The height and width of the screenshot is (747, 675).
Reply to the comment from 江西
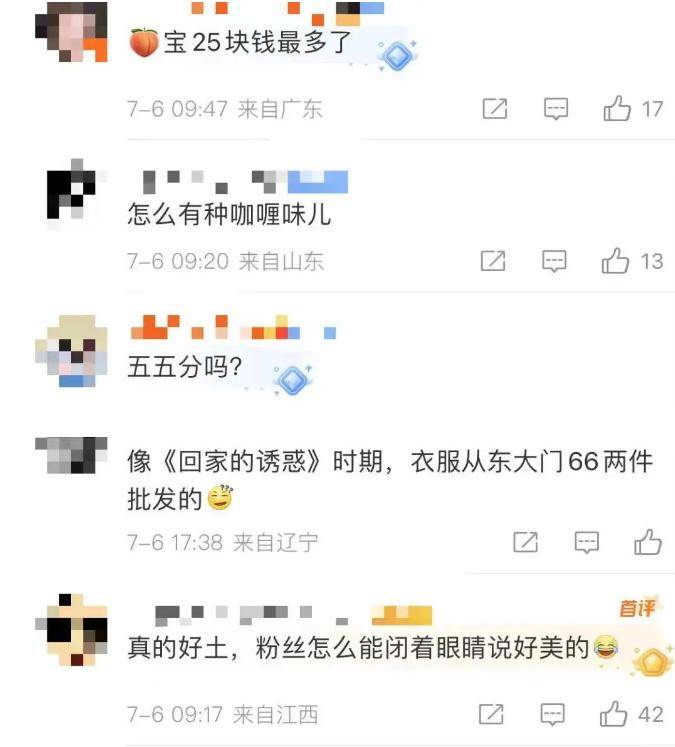point(553,714)
